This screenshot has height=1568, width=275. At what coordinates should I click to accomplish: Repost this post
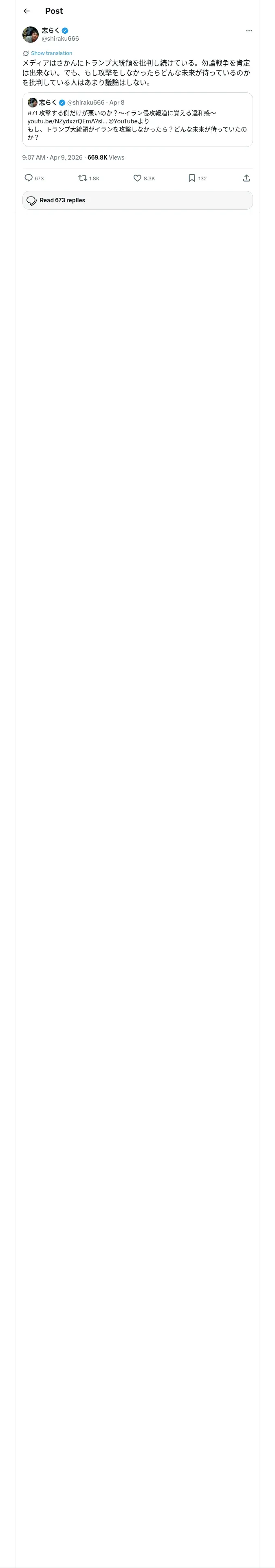tap(82, 178)
